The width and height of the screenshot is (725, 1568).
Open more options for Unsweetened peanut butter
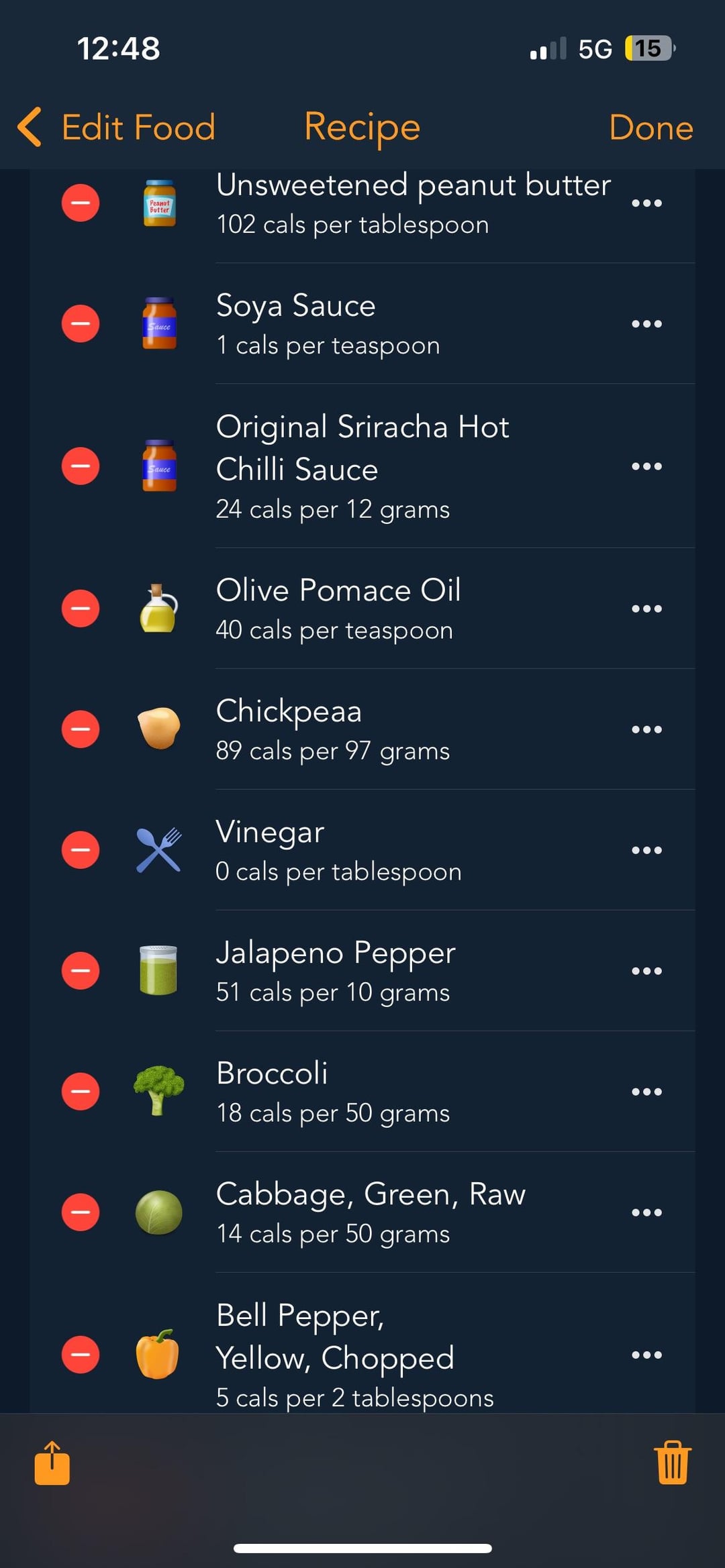pos(646,203)
